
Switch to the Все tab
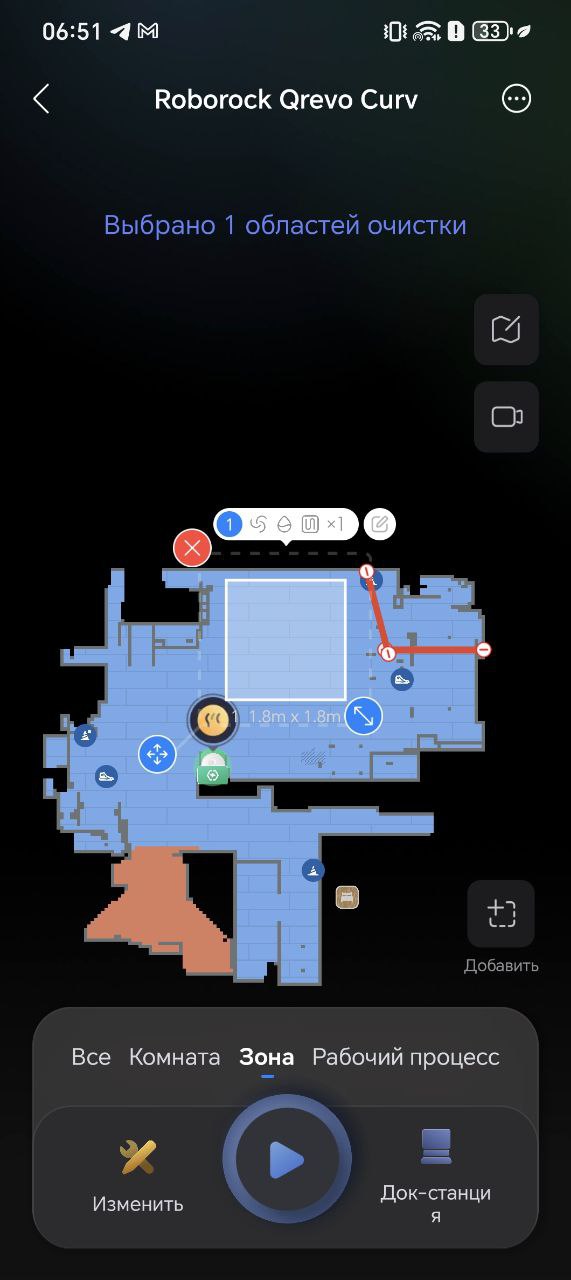[x=91, y=1057]
